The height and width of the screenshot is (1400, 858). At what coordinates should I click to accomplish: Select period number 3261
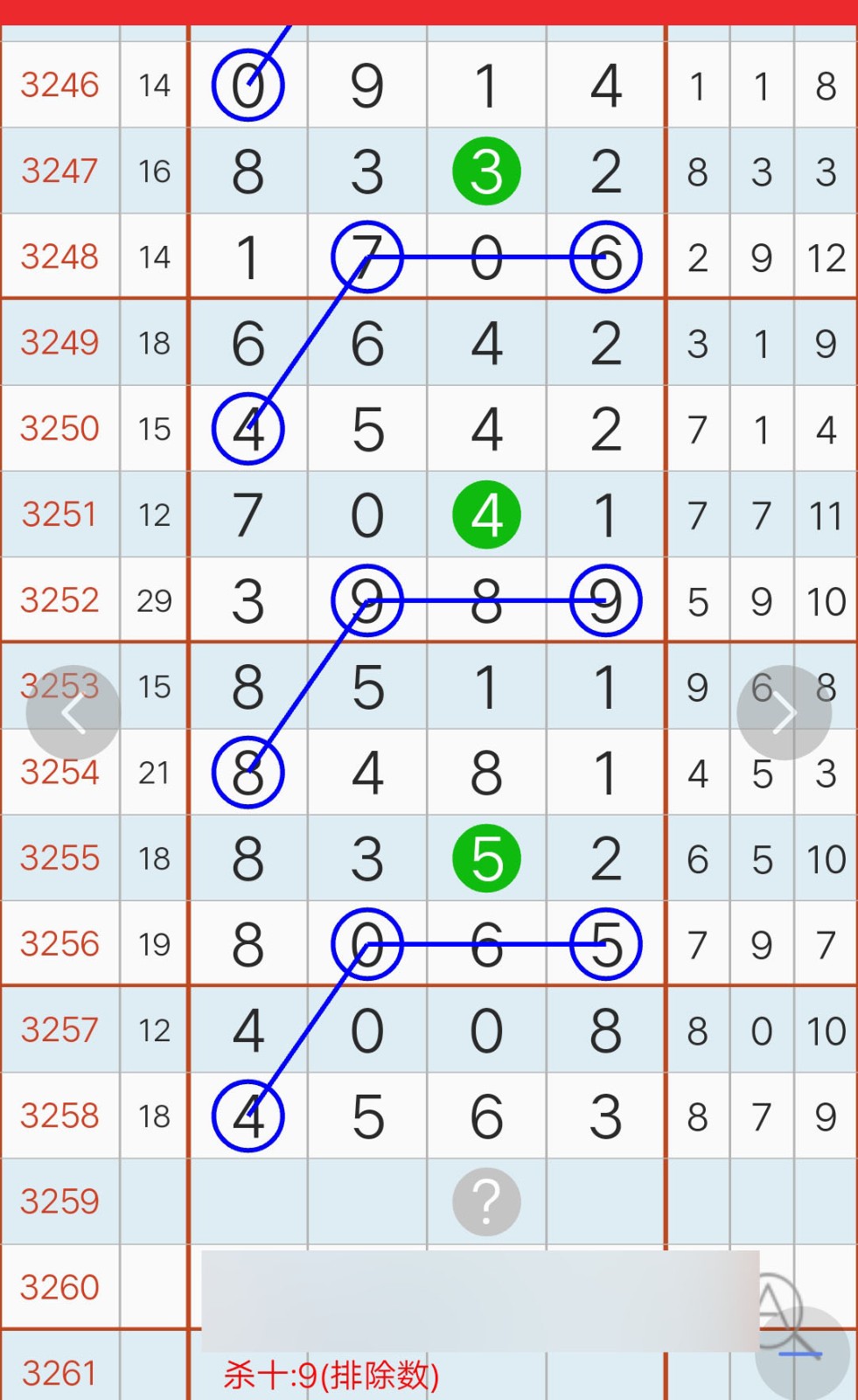point(60,1374)
